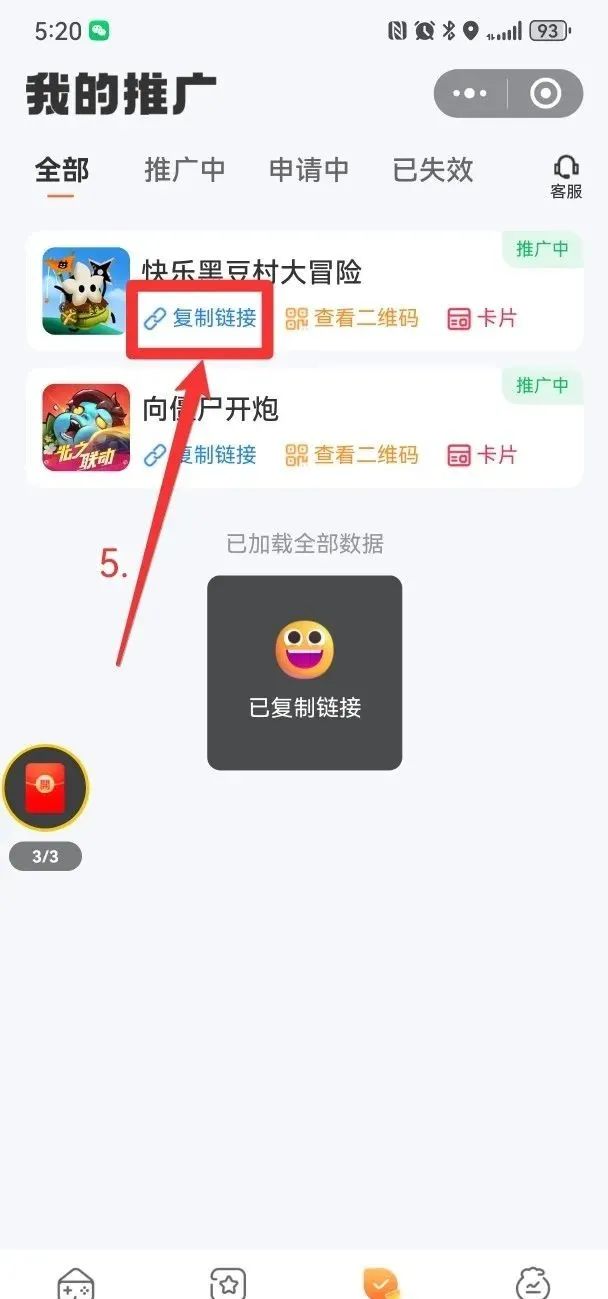The image size is (608, 1299).
Task: Copy link for 快乐黑豆村大冒险
Action: [200, 319]
